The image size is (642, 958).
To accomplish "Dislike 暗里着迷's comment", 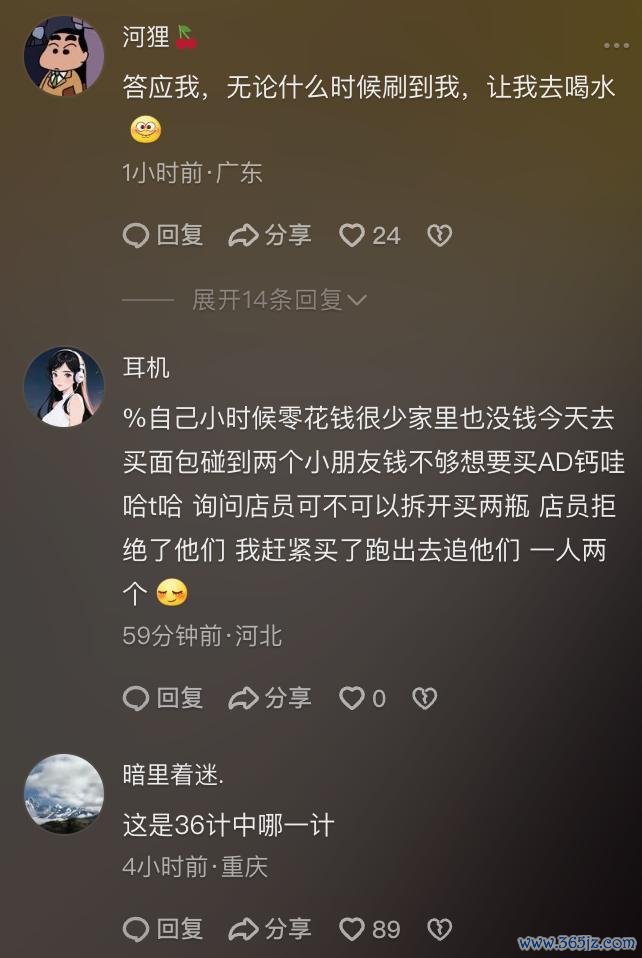I will [x=439, y=929].
